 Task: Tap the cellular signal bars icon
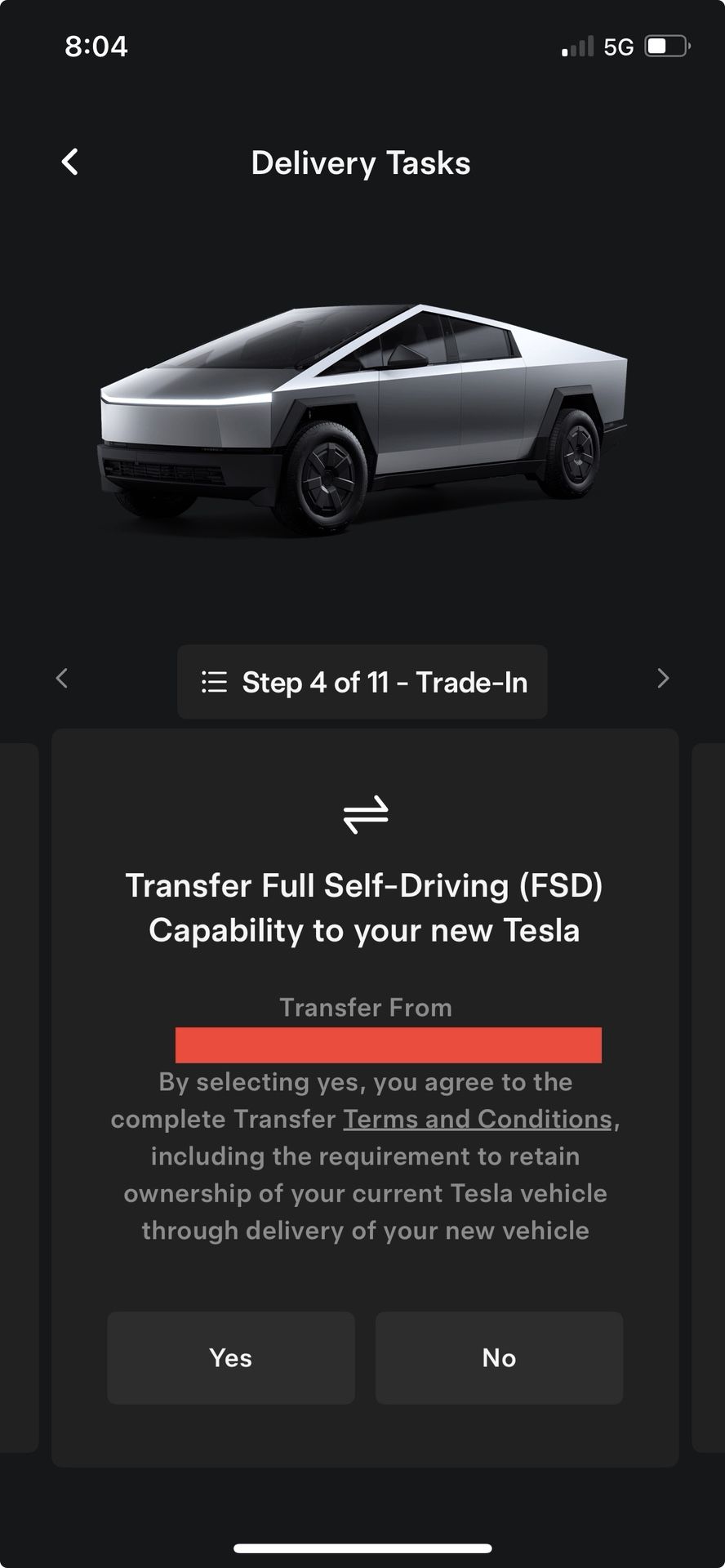tap(577, 47)
